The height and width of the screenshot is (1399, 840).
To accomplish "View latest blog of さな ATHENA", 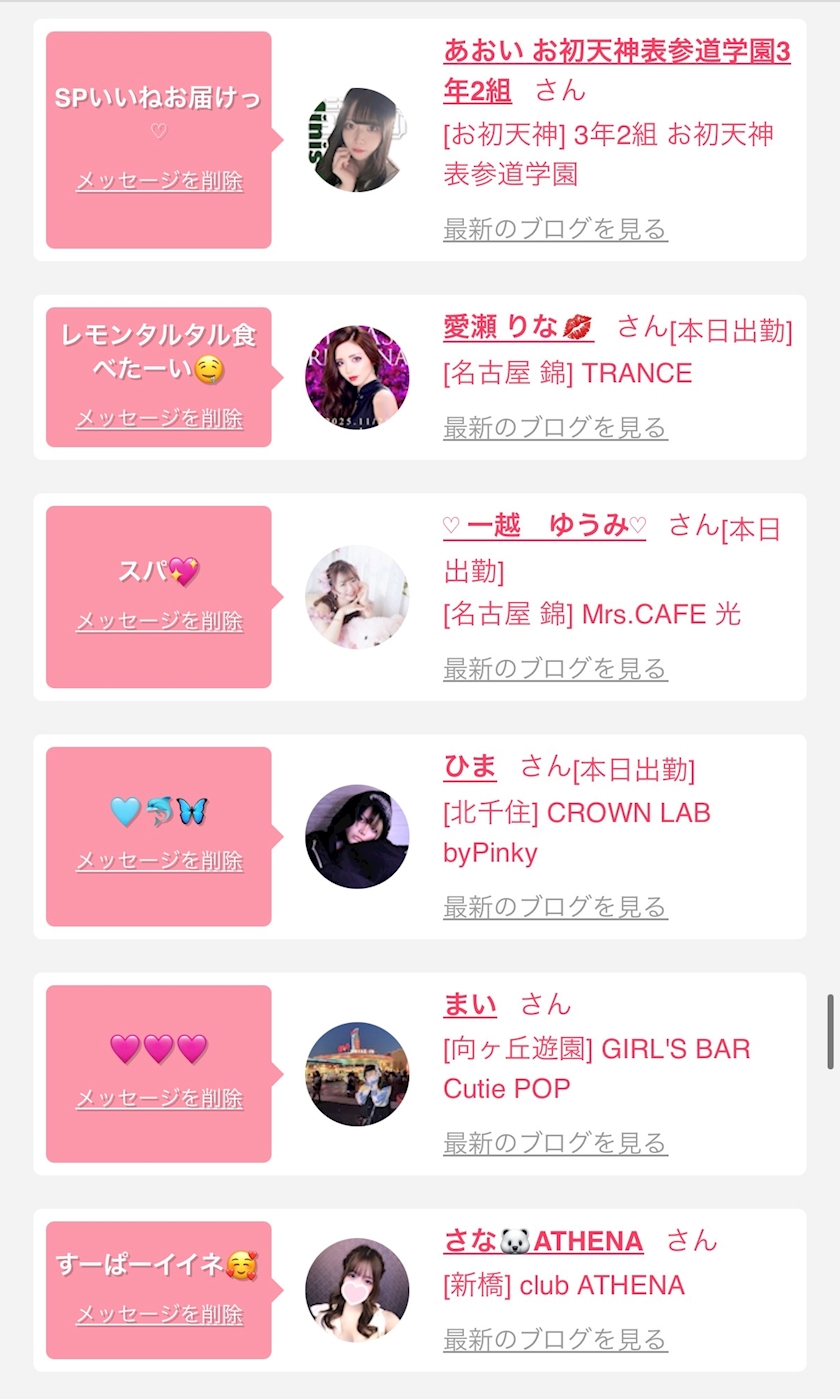I will 555,1338.
